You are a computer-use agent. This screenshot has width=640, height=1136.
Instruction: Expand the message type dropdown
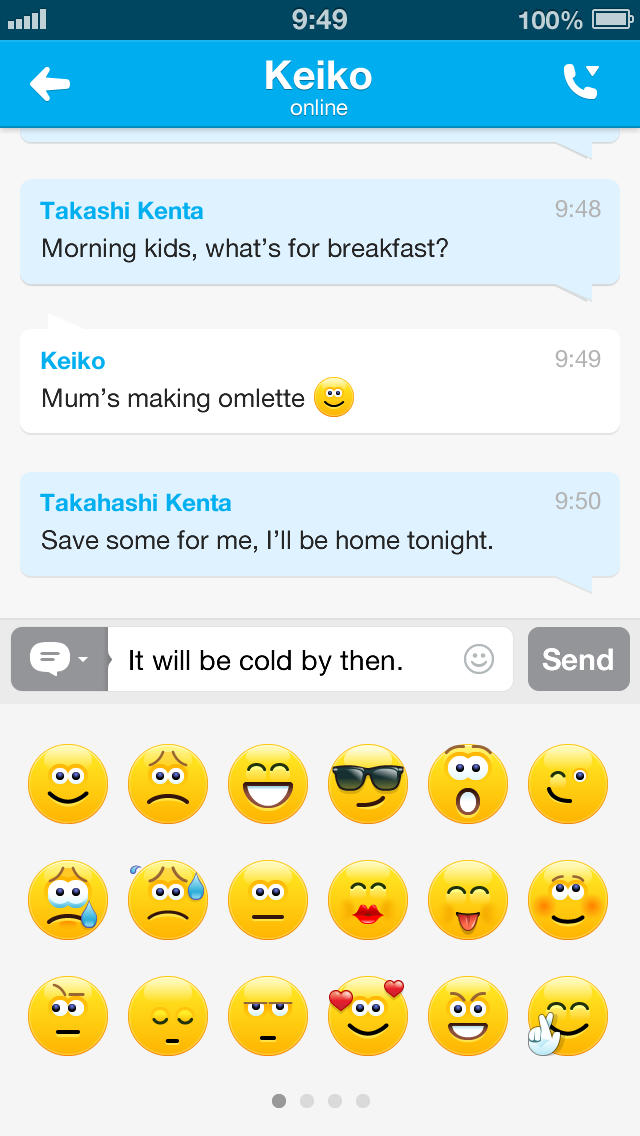(x=59, y=659)
